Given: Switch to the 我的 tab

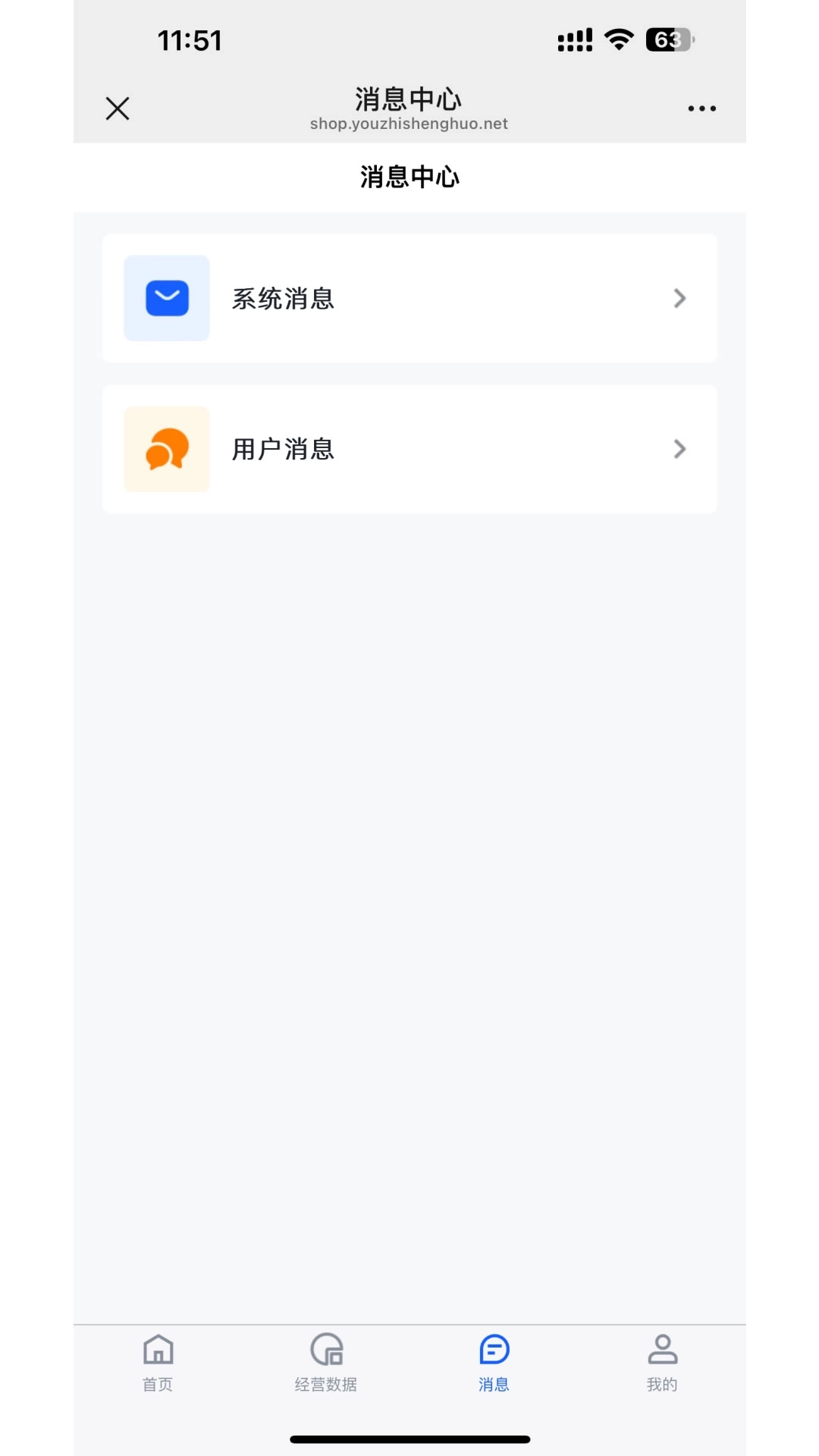Looking at the screenshot, I should coord(662,1361).
